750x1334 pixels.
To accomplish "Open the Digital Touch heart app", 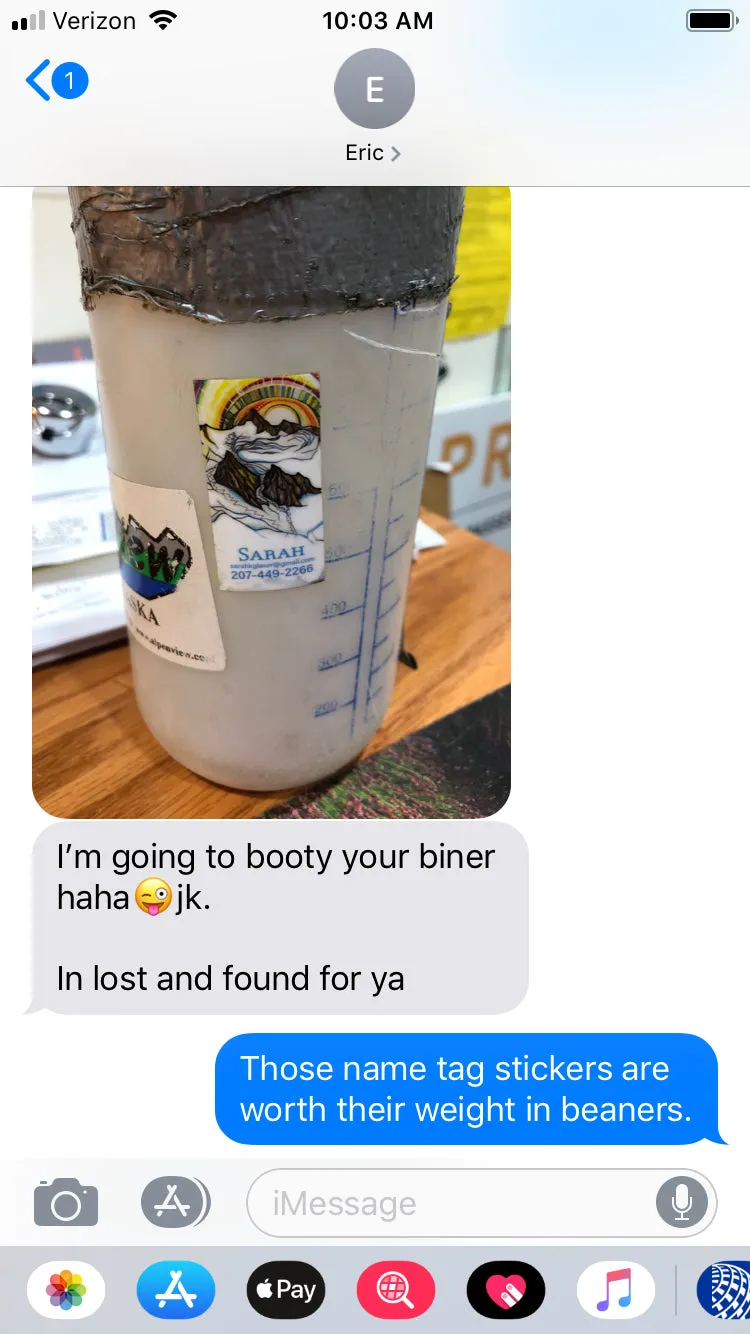I will coord(506,1290).
